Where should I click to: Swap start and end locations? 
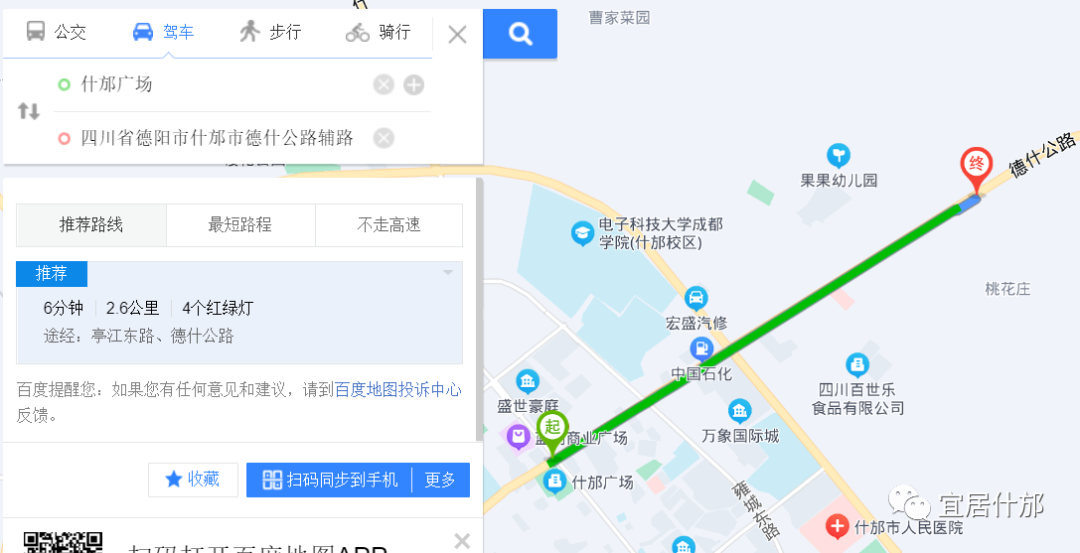(29, 111)
